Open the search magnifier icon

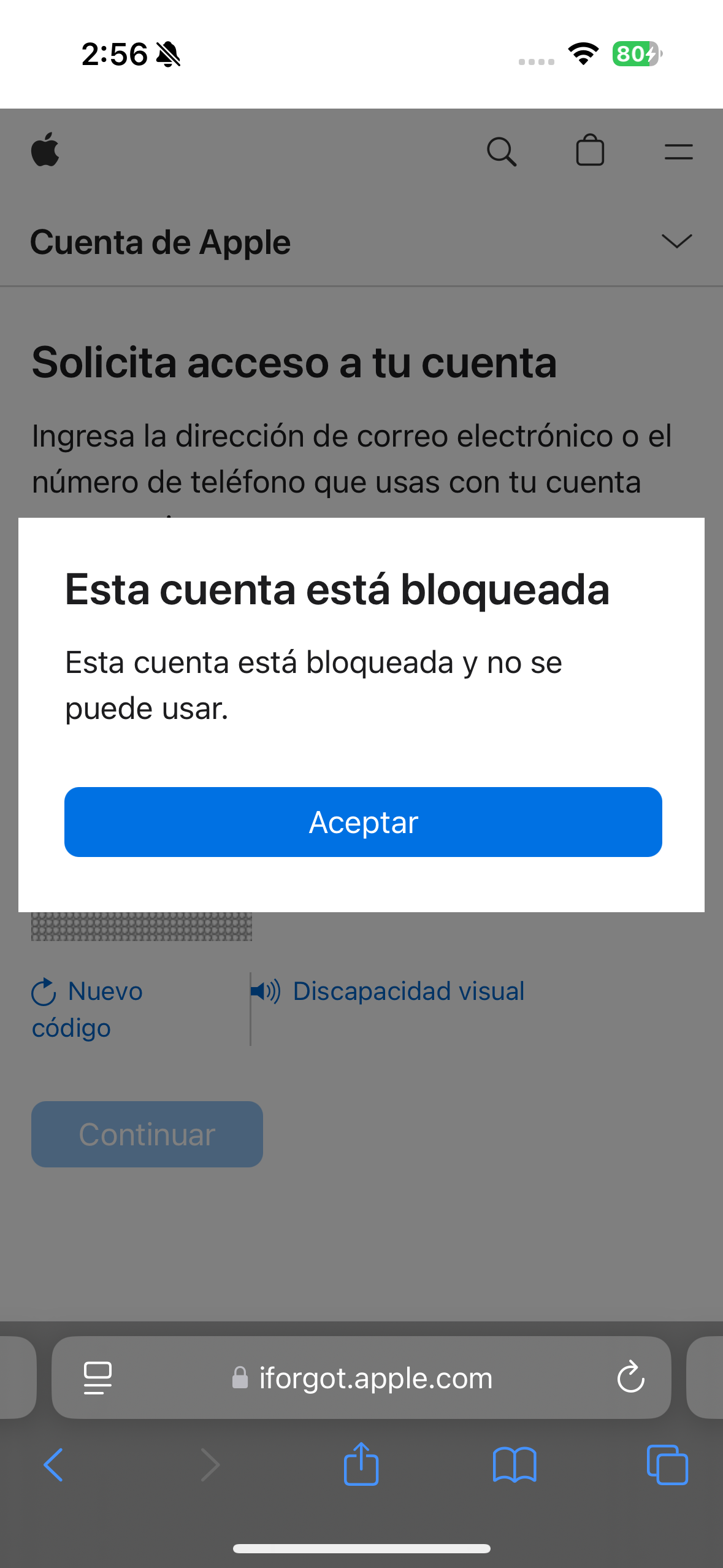(501, 152)
